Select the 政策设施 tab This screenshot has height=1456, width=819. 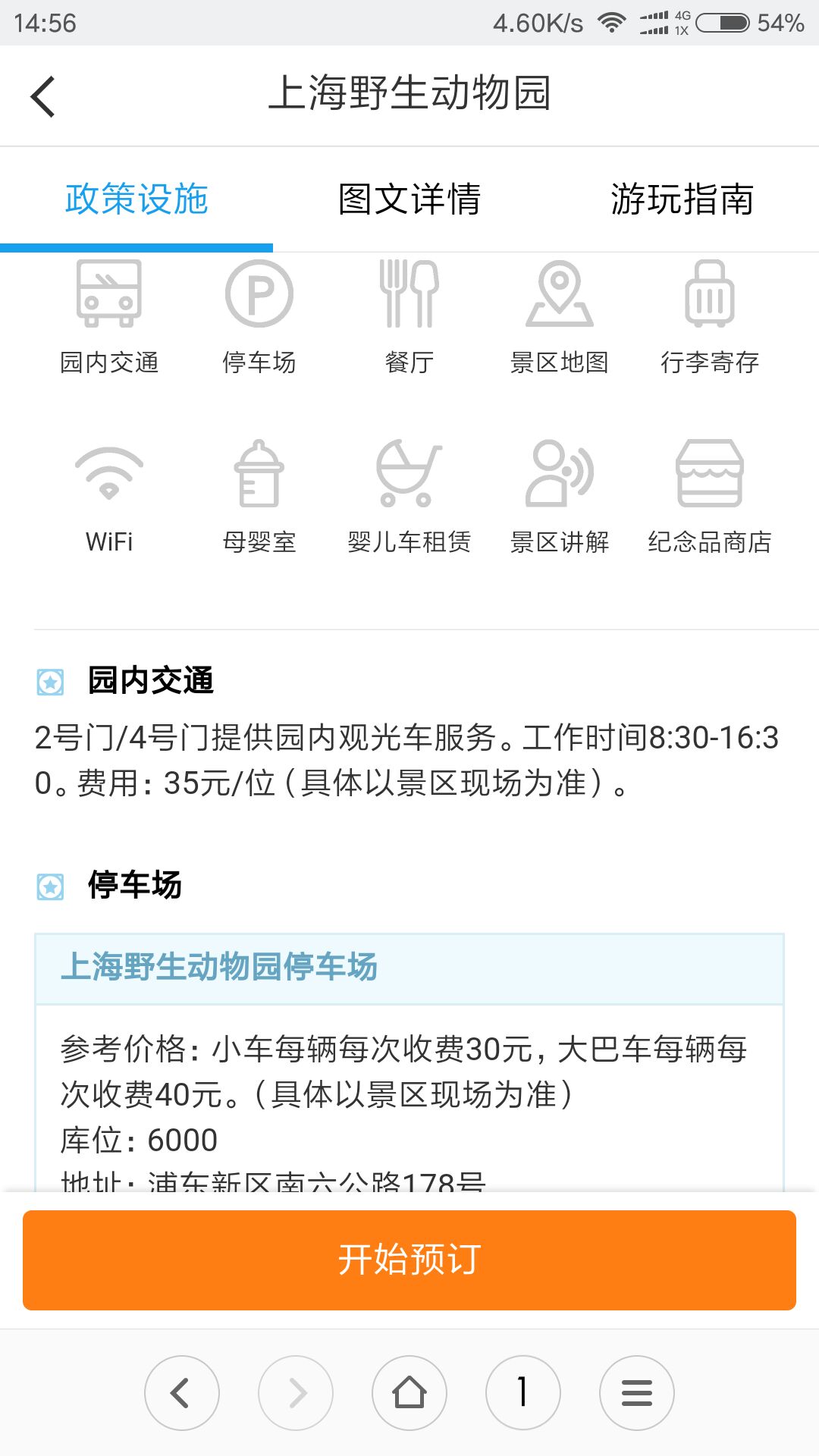136,199
